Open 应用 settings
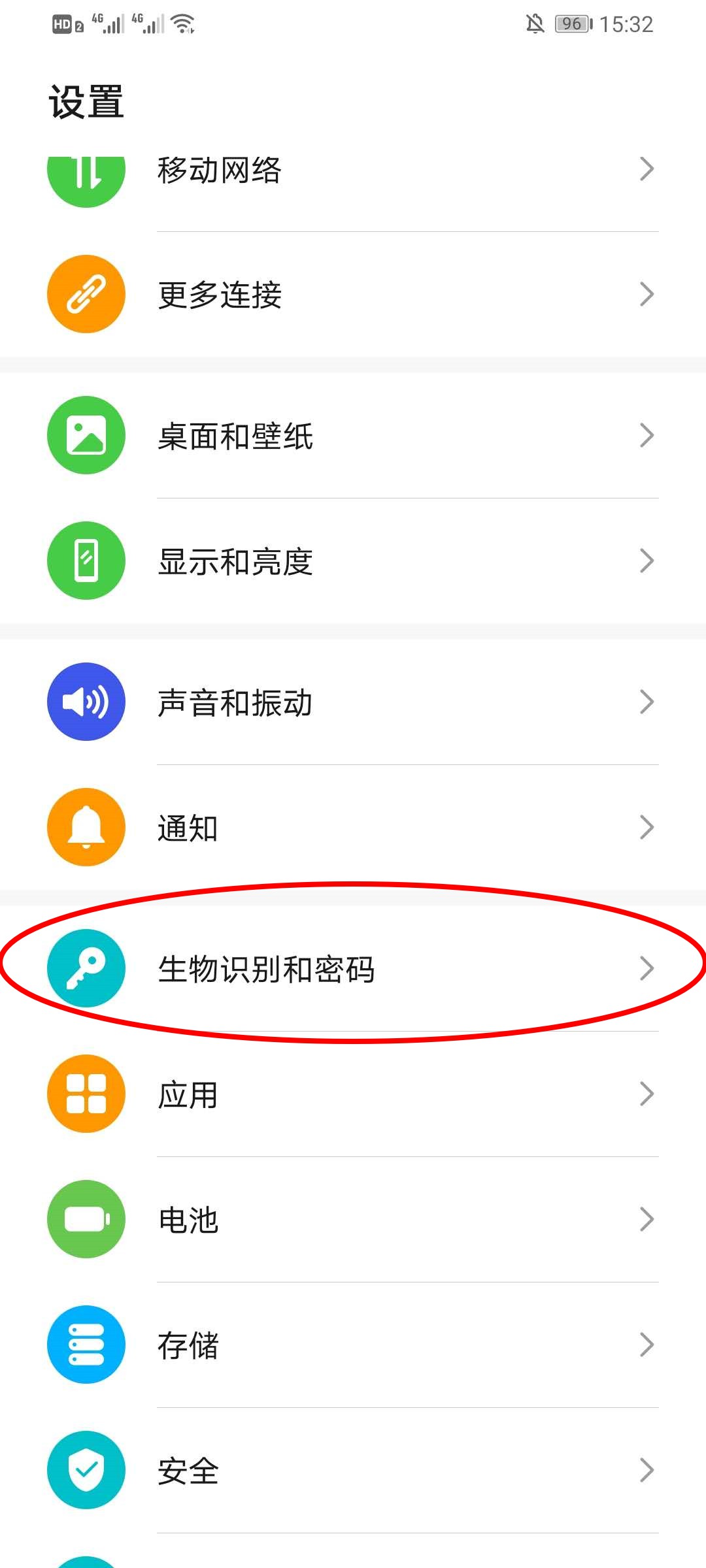706x1568 pixels. [x=353, y=1094]
